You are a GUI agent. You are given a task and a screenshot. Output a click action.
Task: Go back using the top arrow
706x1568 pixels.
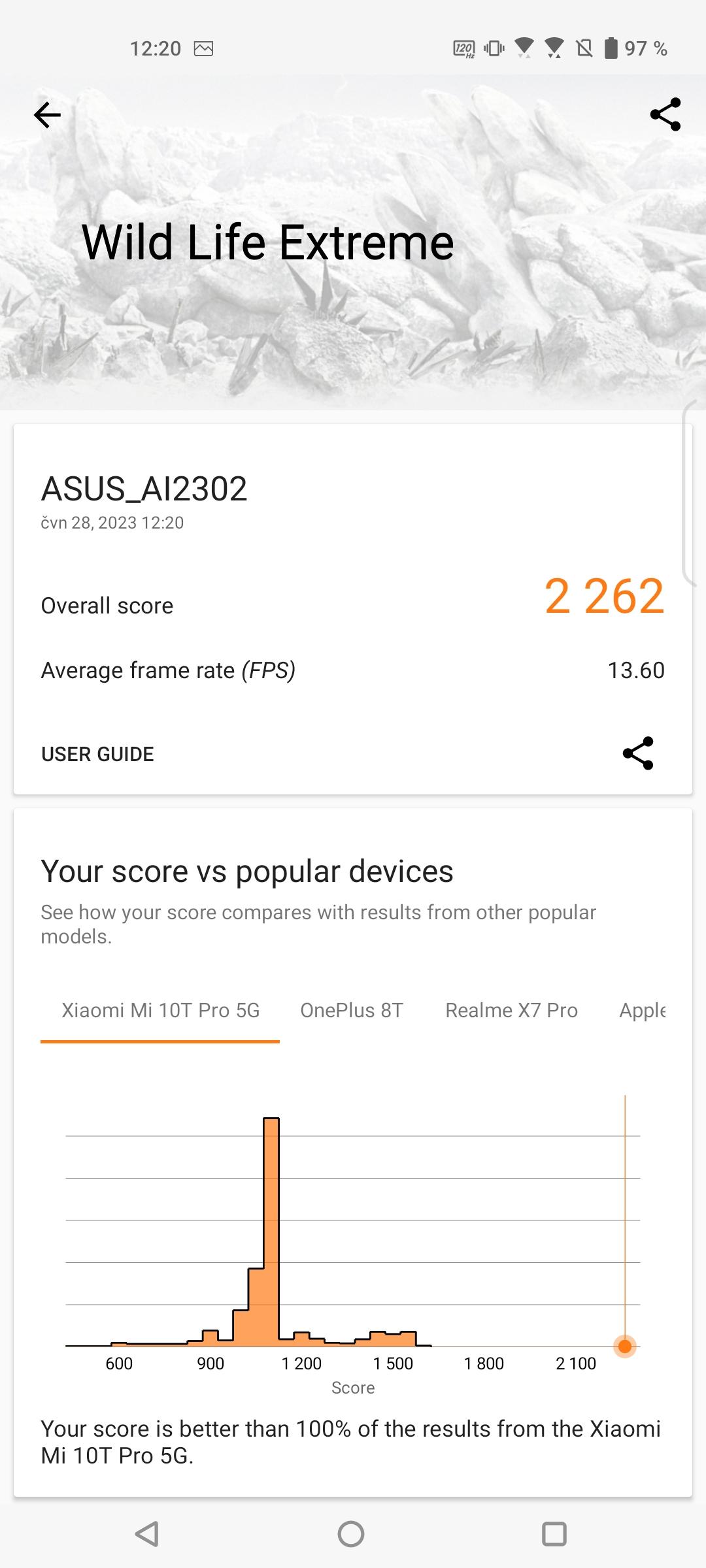point(47,115)
